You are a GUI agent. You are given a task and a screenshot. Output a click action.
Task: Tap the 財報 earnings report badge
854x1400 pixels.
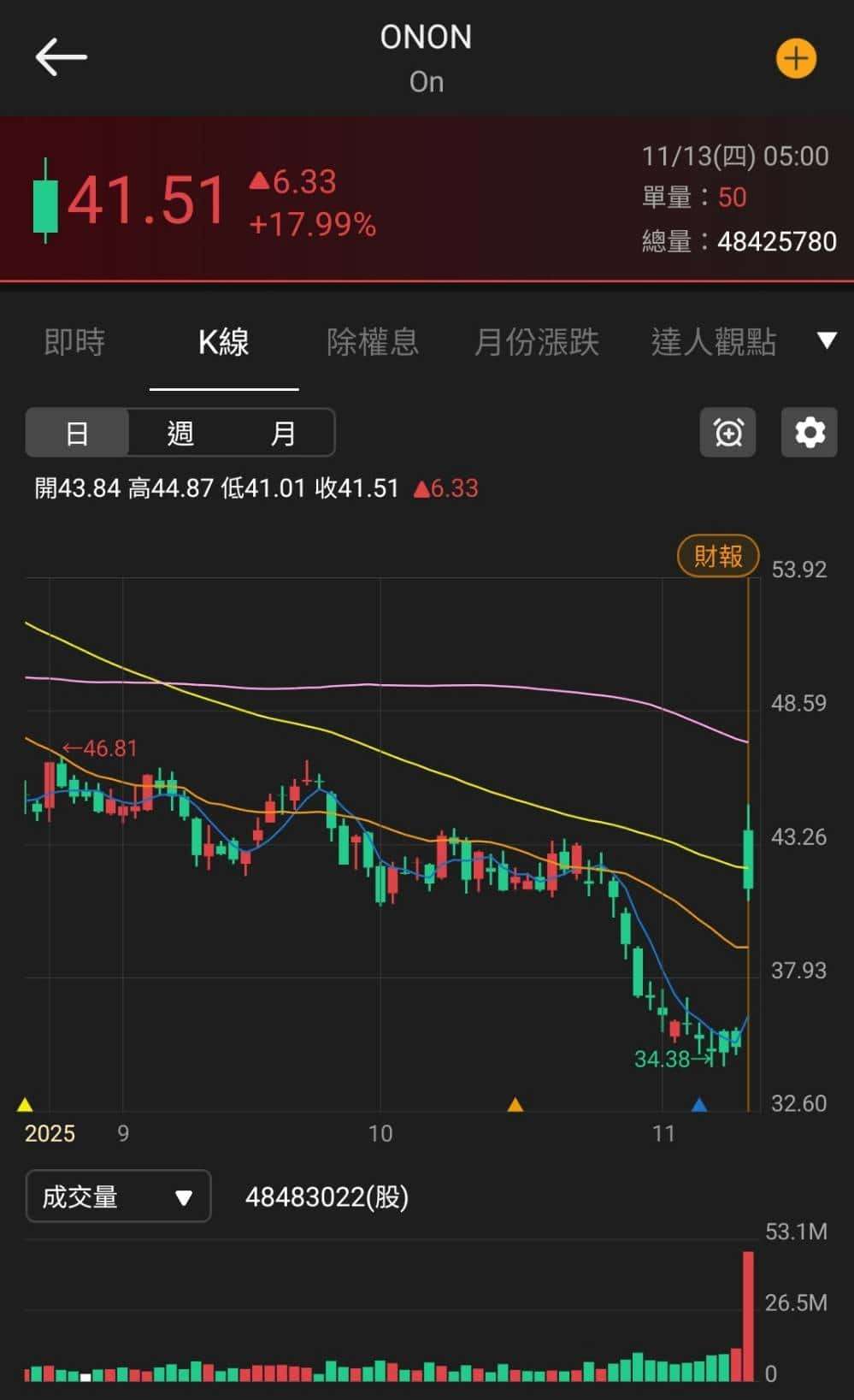tap(717, 556)
